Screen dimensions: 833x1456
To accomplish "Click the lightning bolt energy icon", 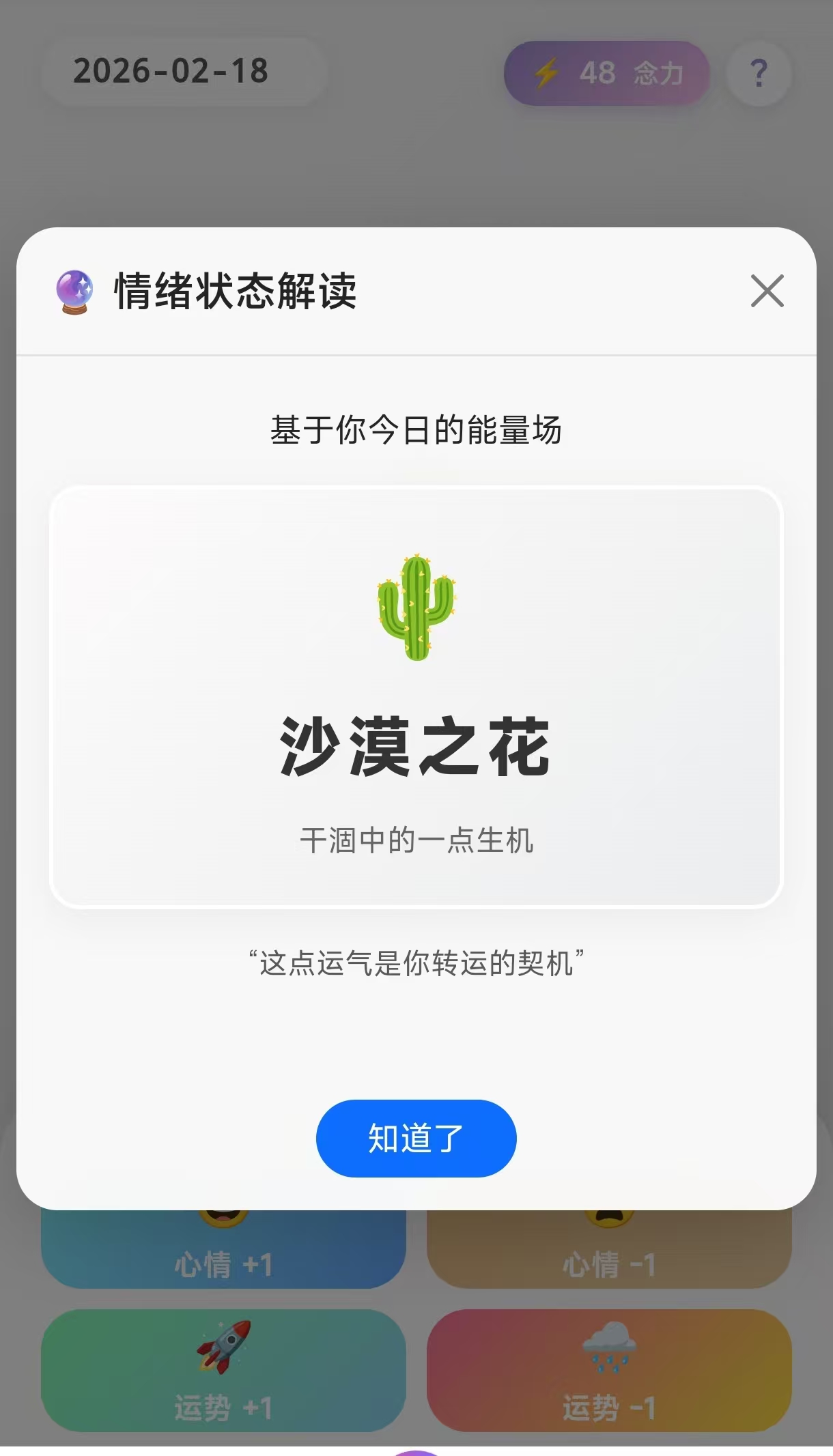I will pos(546,74).
